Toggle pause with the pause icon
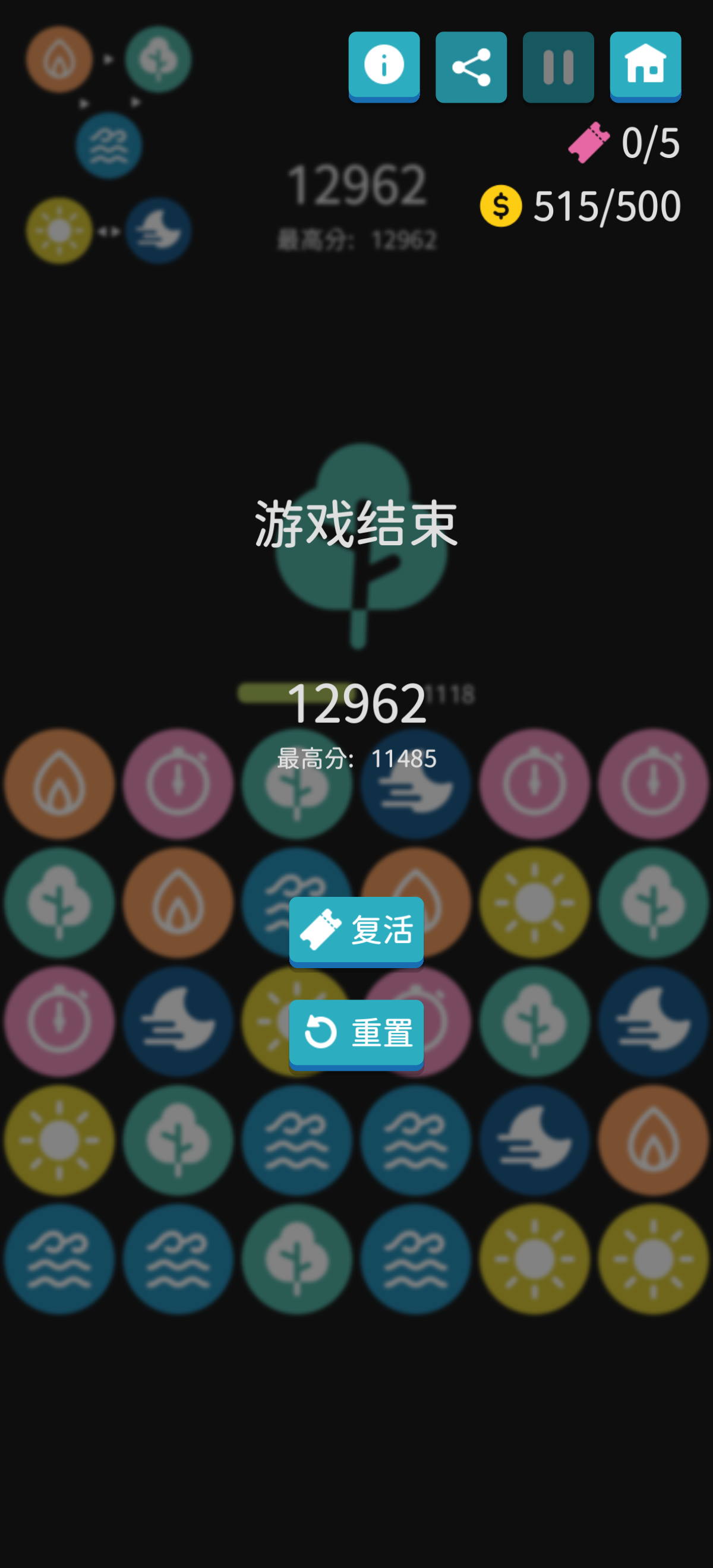 559,67
